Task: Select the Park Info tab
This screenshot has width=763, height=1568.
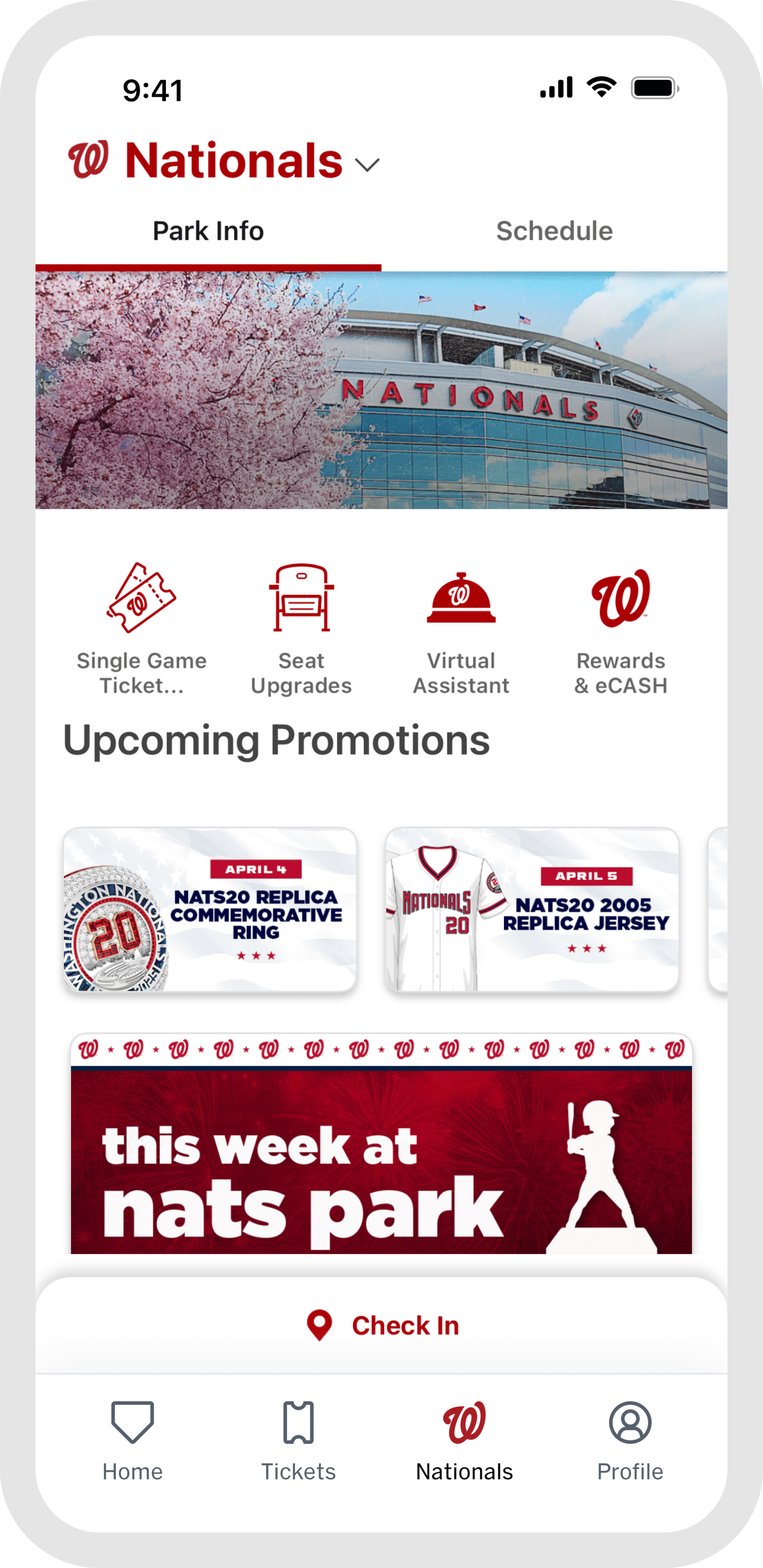Action: (208, 231)
